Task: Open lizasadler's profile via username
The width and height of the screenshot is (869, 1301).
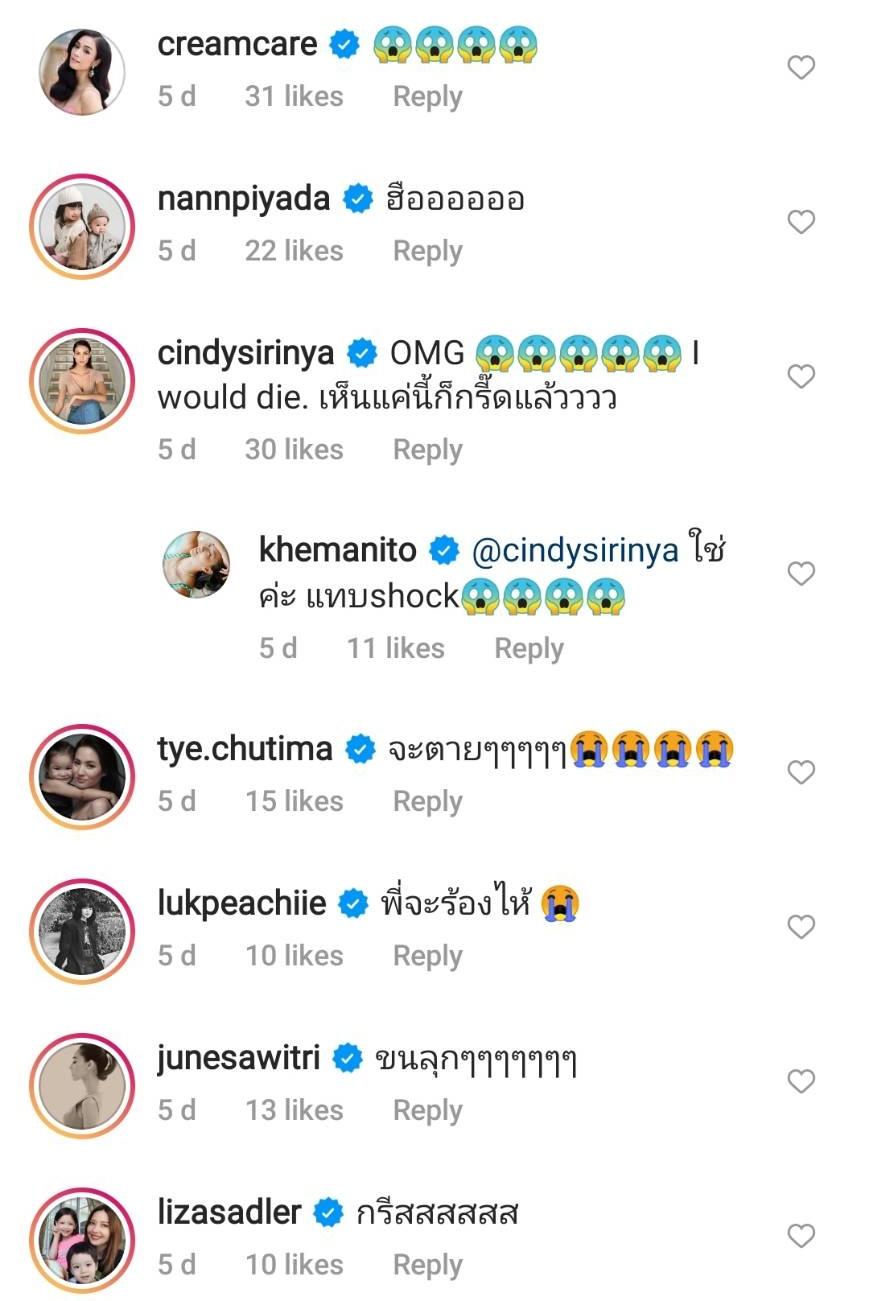Action: (x=229, y=1213)
